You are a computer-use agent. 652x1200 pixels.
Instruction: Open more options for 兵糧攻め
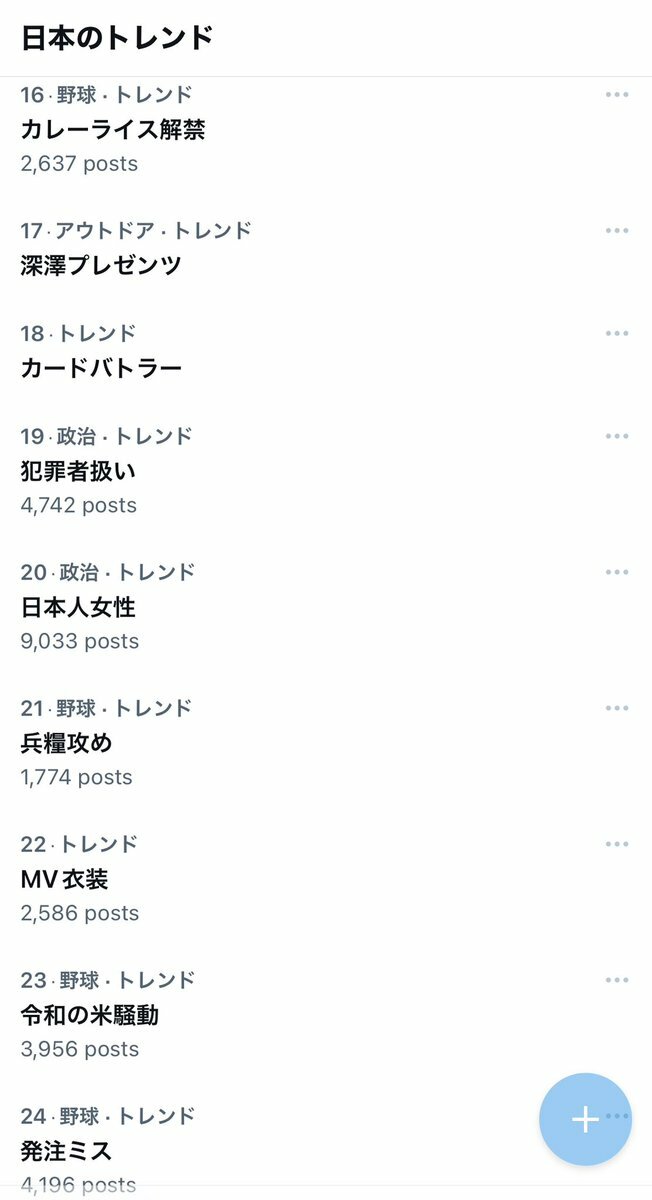pyautogui.click(x=617, y=708)
